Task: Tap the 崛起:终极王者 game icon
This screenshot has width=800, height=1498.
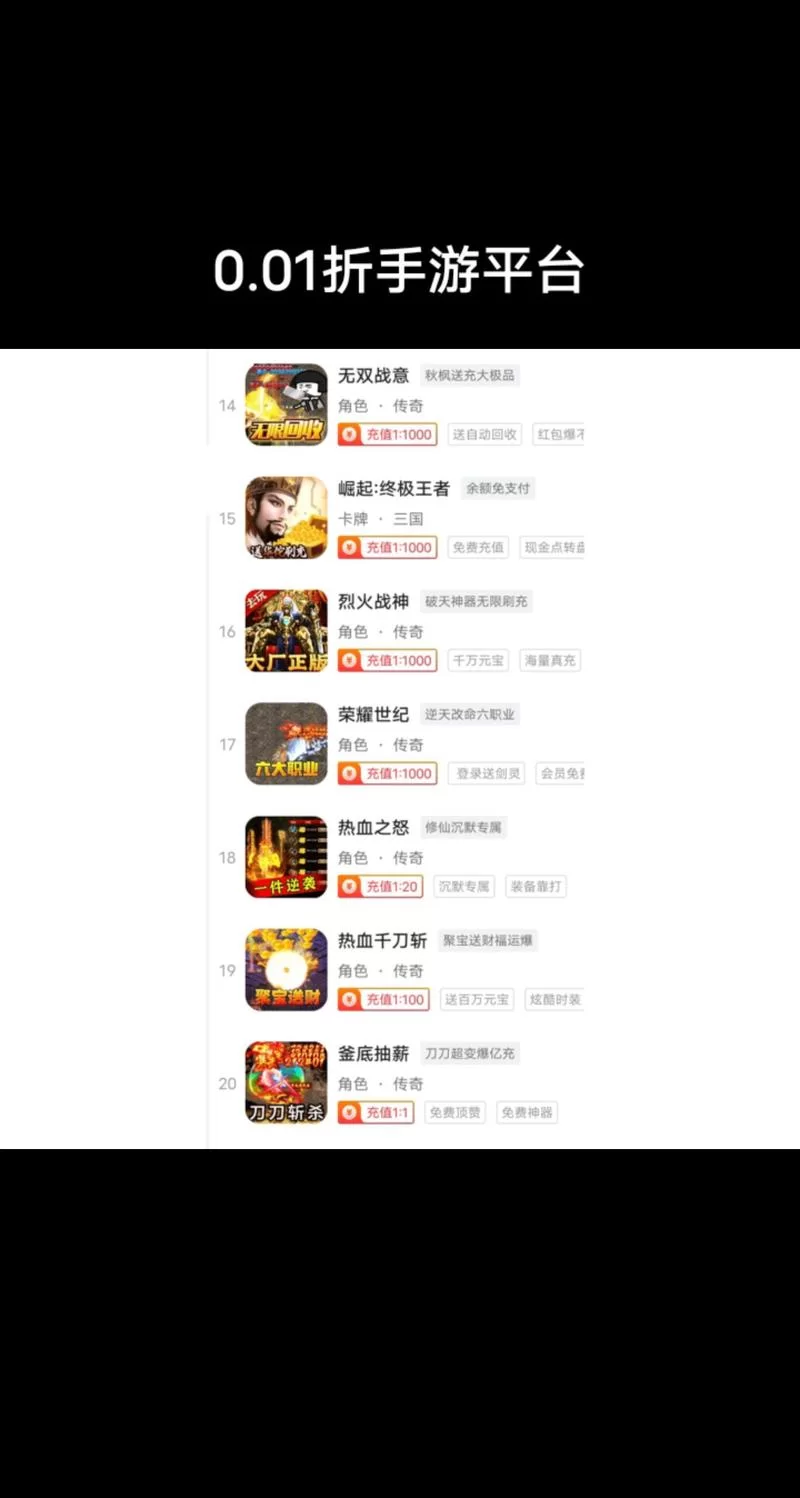Action: click(284, 518)
